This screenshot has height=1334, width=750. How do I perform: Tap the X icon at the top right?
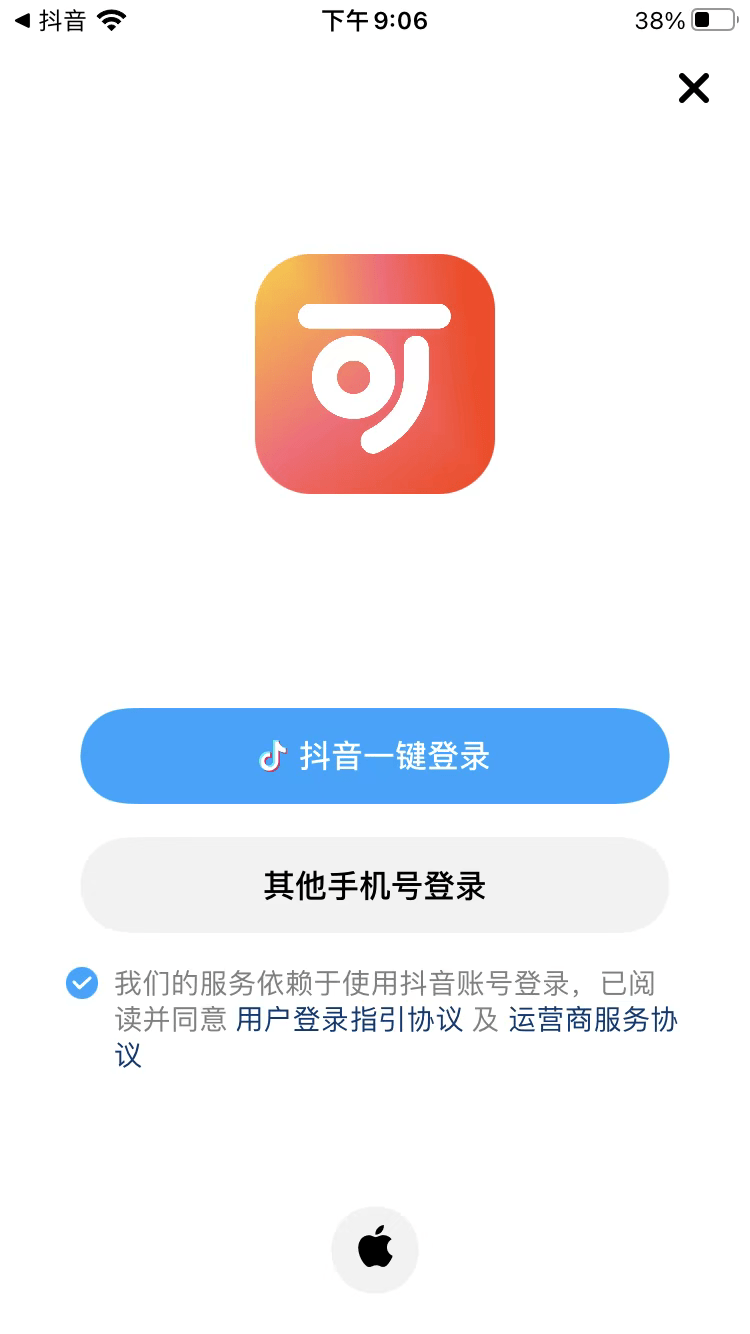pyautogui.click(x=694, y=88)
